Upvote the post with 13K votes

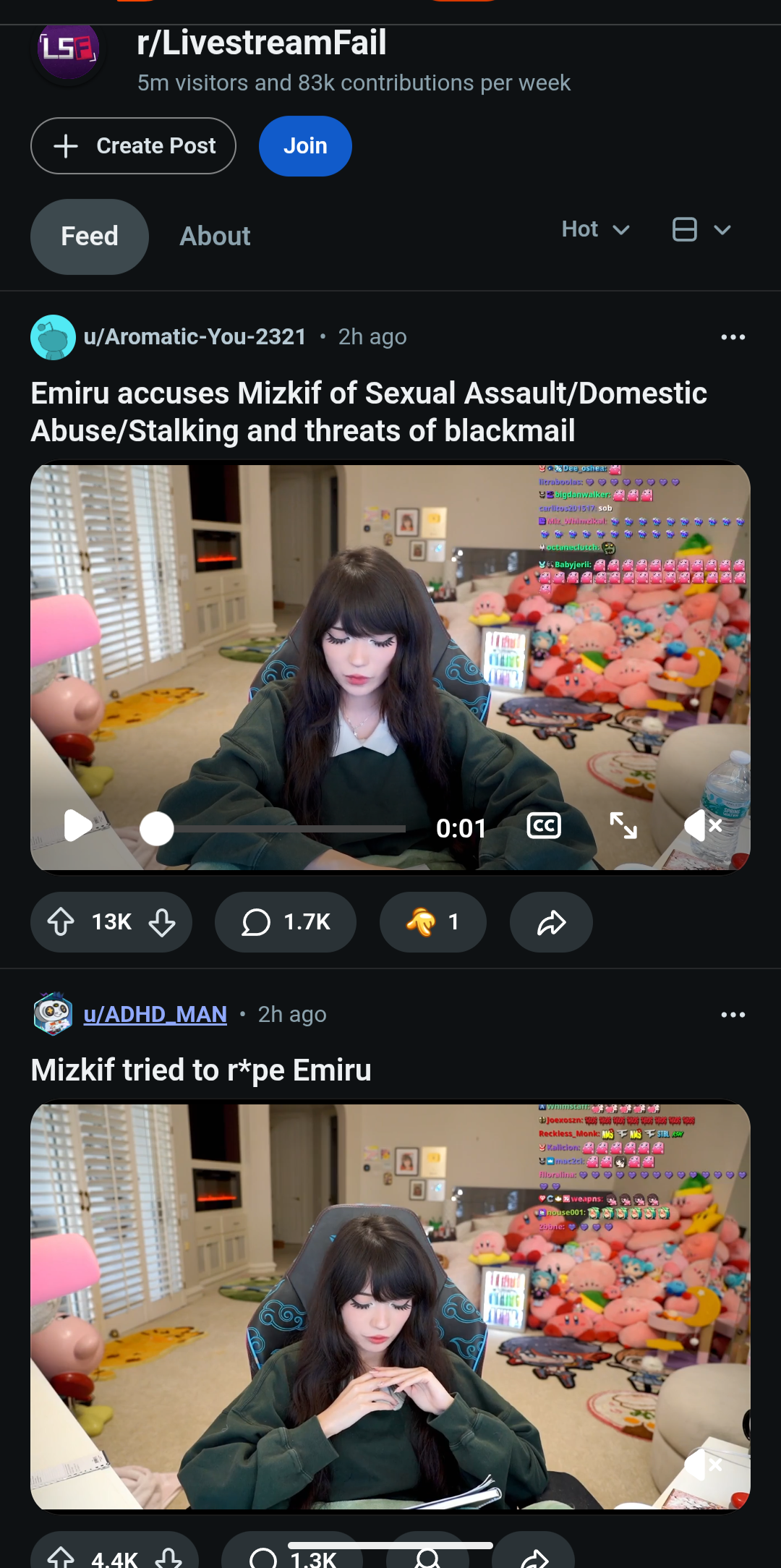tap(61, 922)
